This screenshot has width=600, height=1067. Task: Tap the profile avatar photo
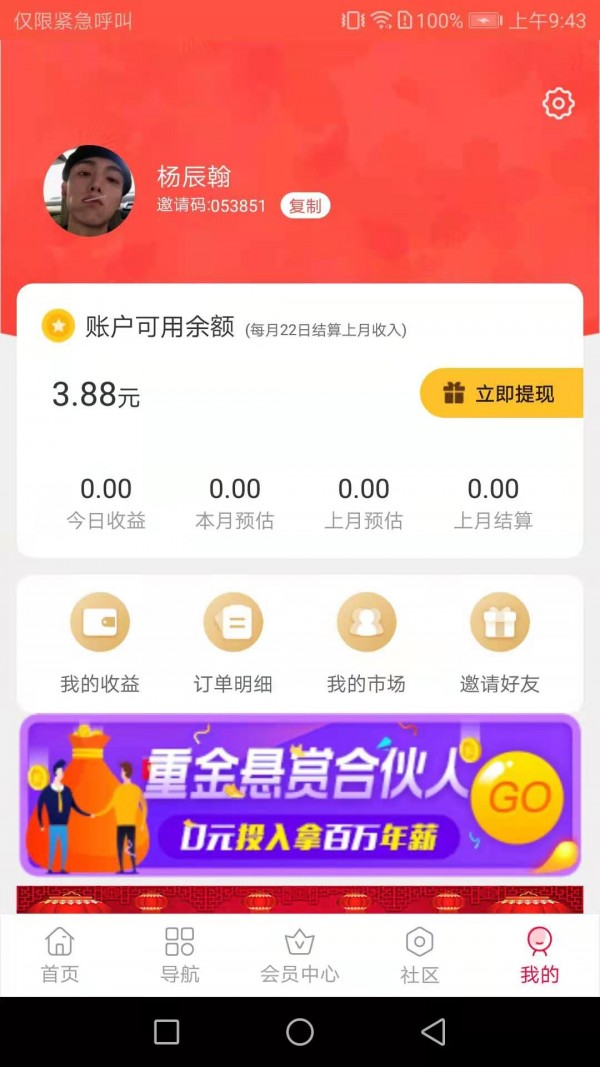coord(88,191)
